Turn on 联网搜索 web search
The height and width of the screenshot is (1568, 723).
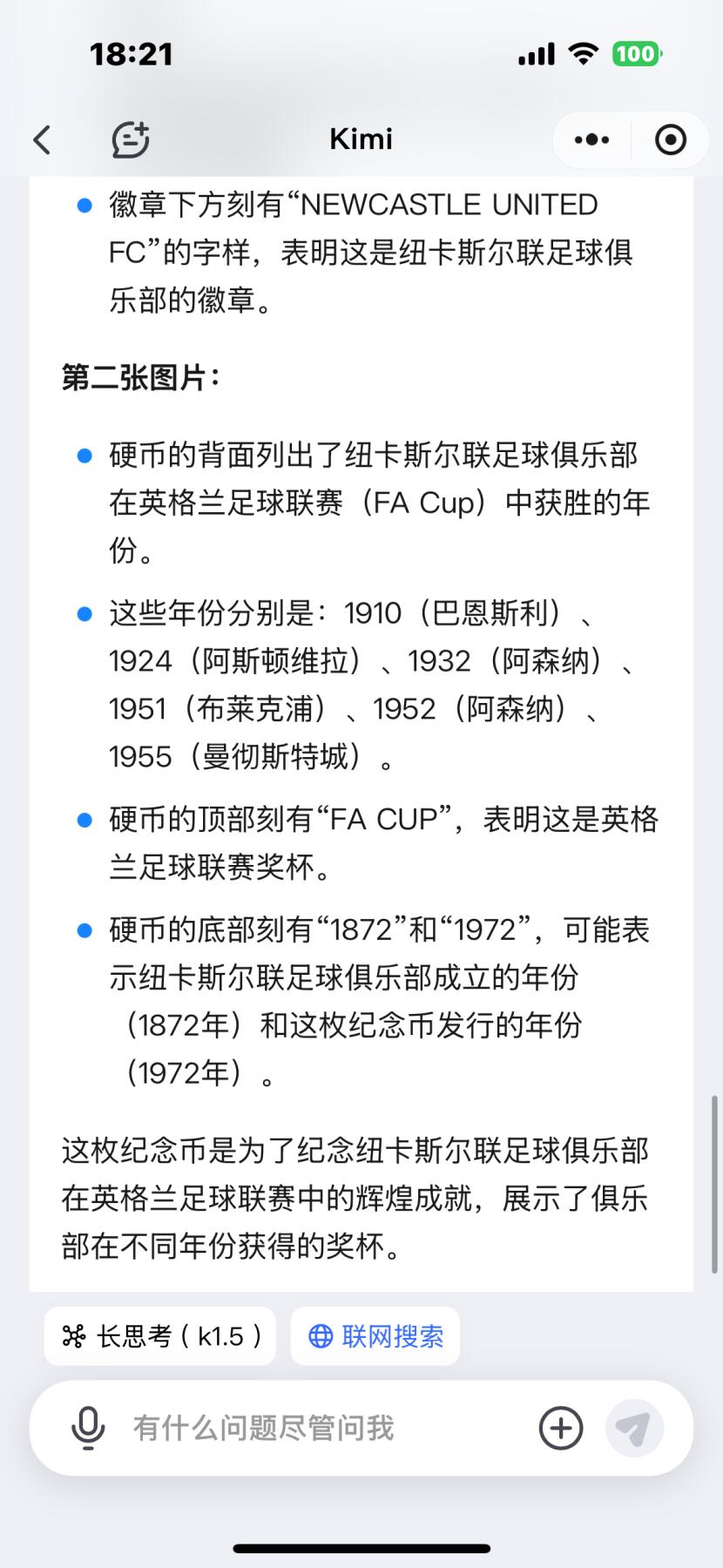click(x=375, y=1335)
